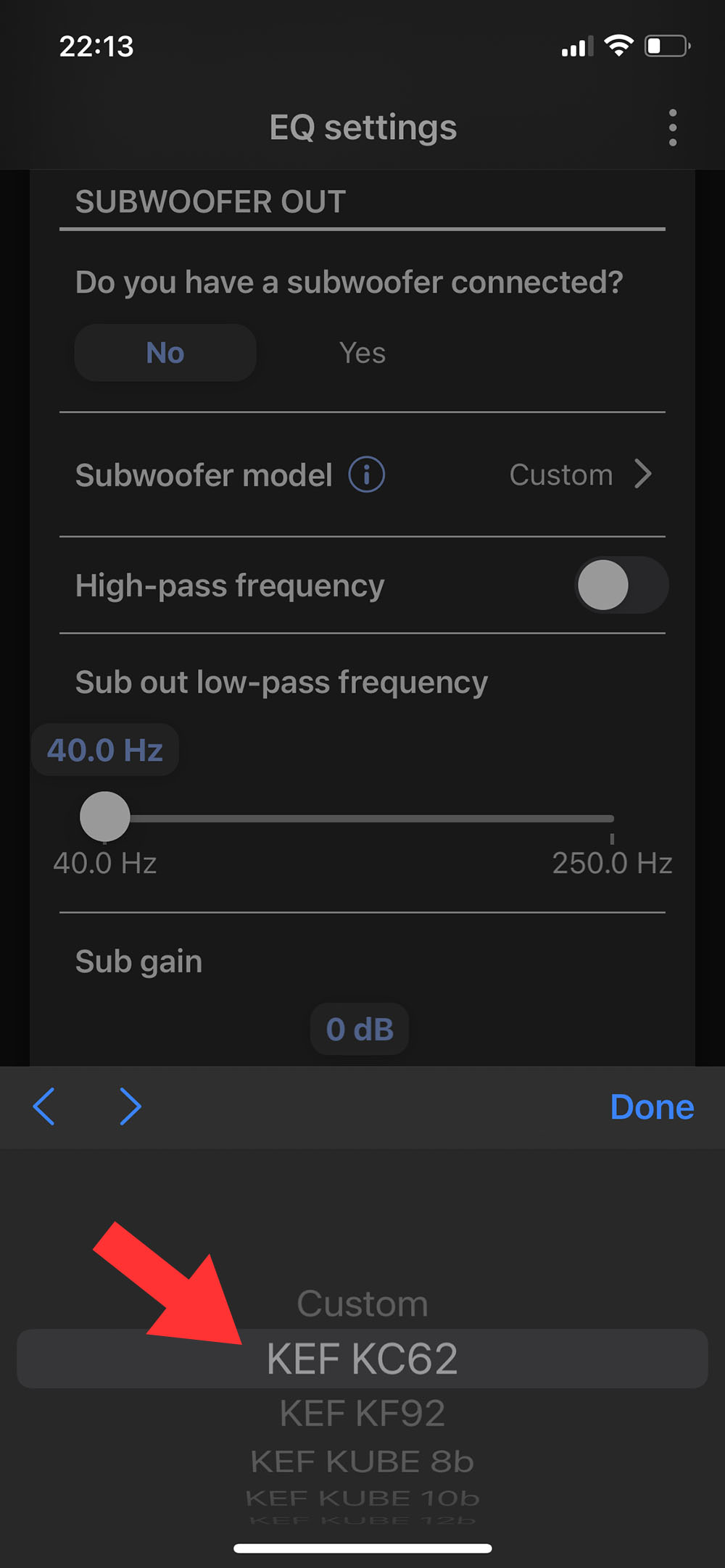Toggle the High-pass frequency switch
The image size is (725, 1568).
(621, 585)
